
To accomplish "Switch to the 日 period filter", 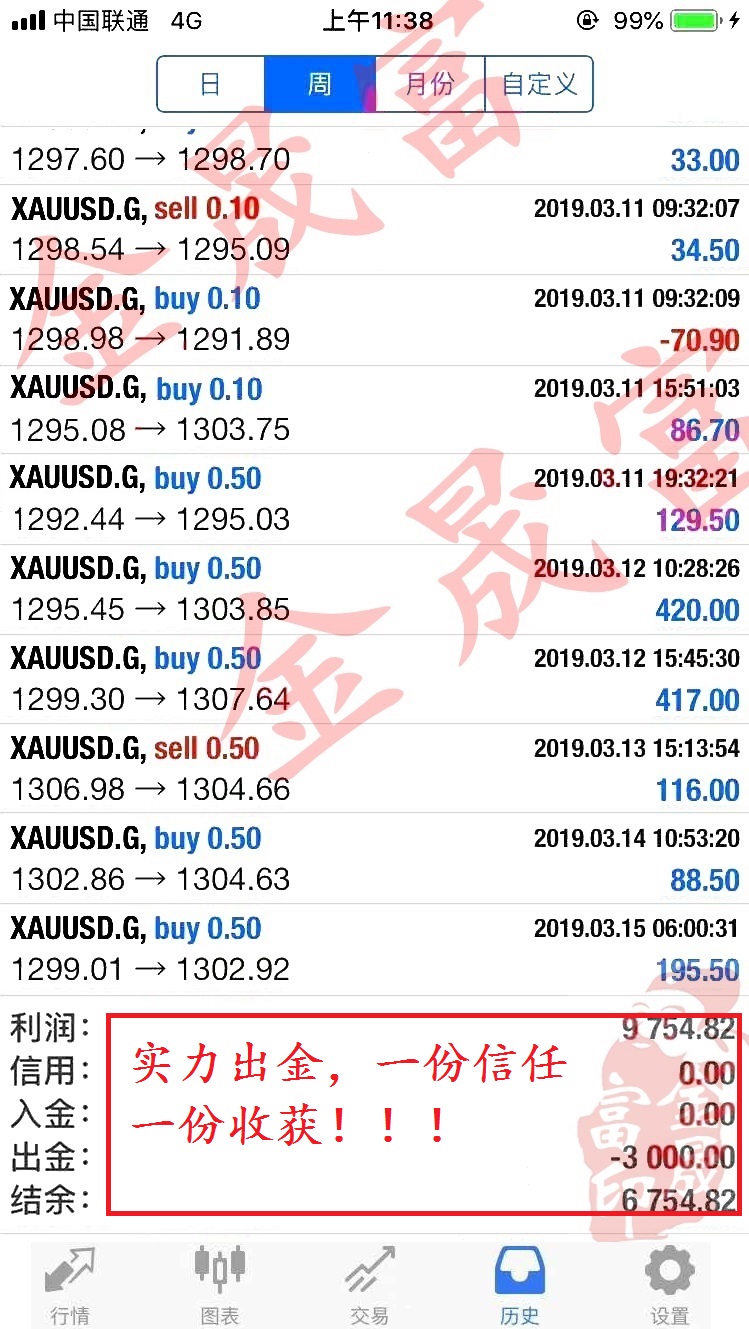I will click(211, 84).
